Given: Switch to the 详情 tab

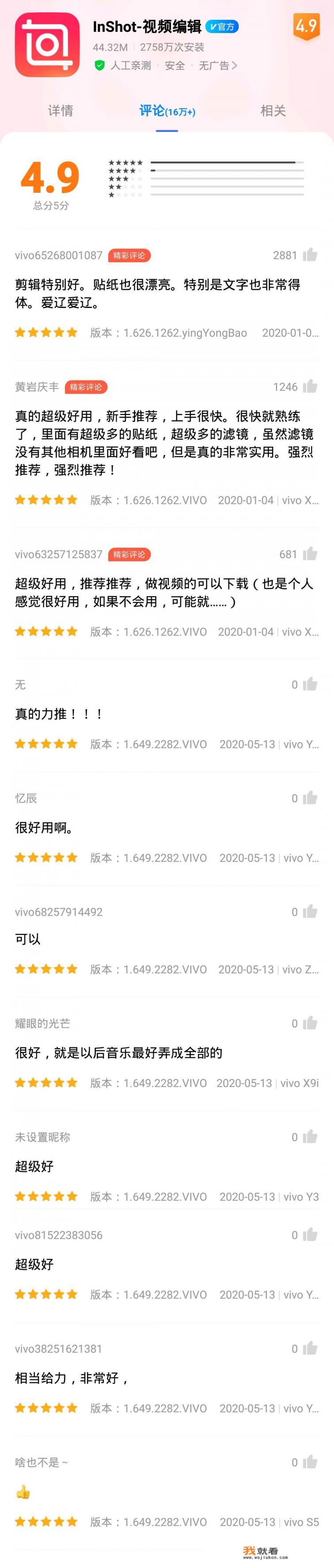Looking at the screenshot, I should tap(61, 111).
